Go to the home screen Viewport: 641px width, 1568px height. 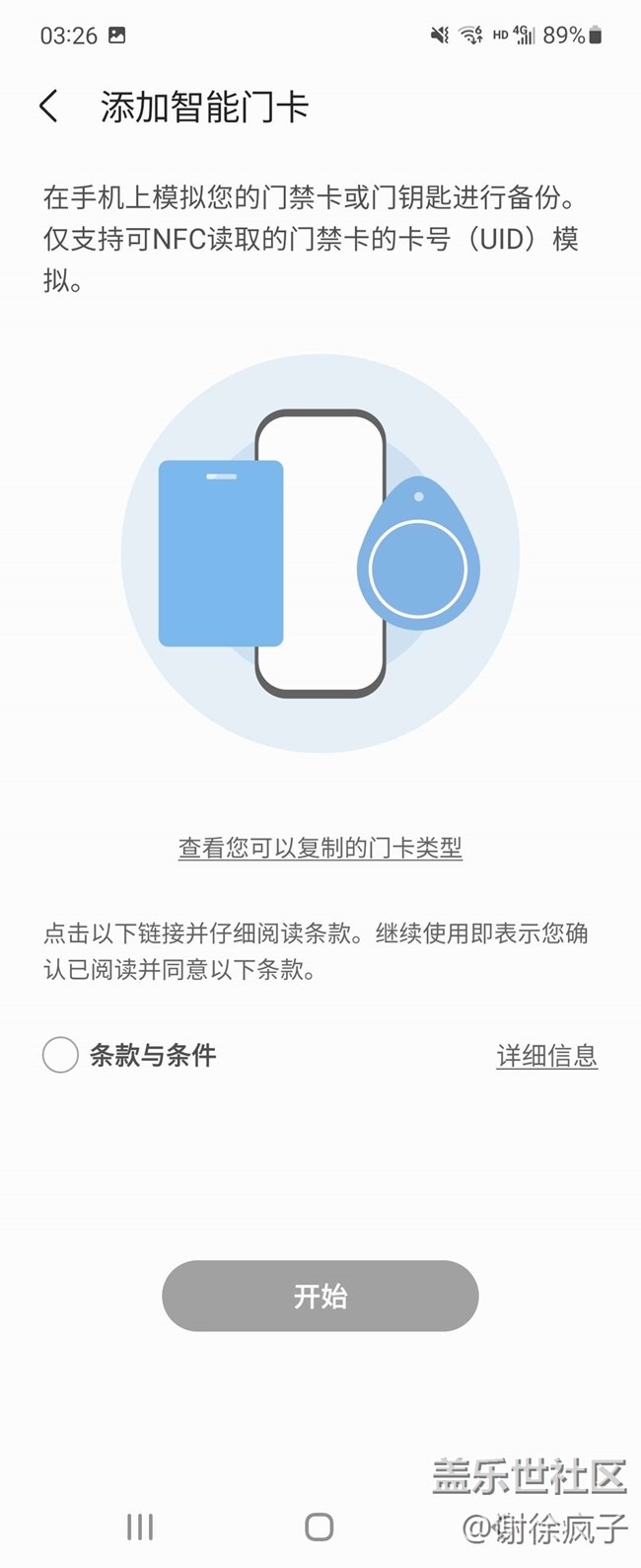[x=320, y=1527]
